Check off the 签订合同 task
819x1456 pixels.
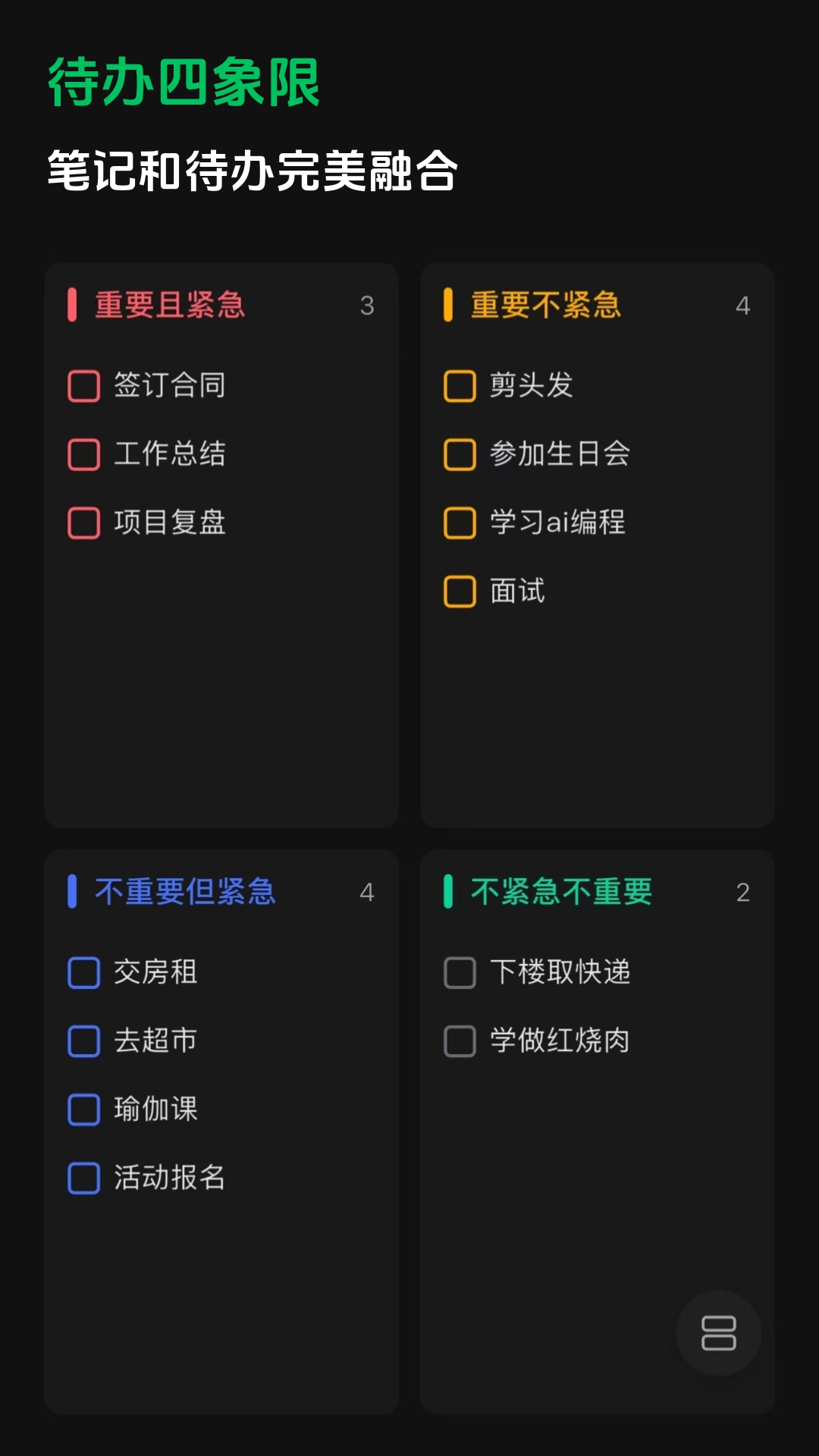tap(83, 385)
